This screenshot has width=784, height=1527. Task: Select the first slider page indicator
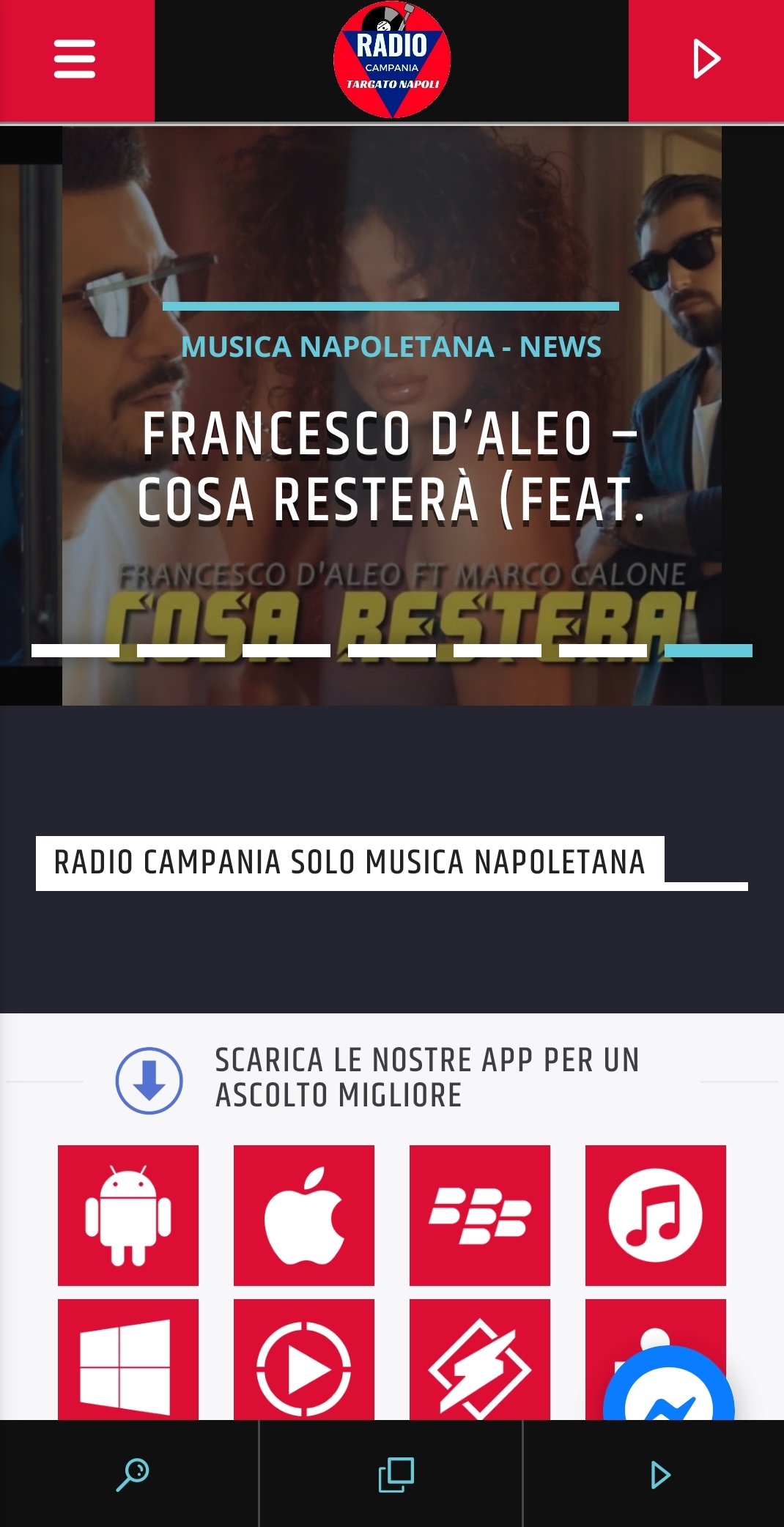(75, 651)
